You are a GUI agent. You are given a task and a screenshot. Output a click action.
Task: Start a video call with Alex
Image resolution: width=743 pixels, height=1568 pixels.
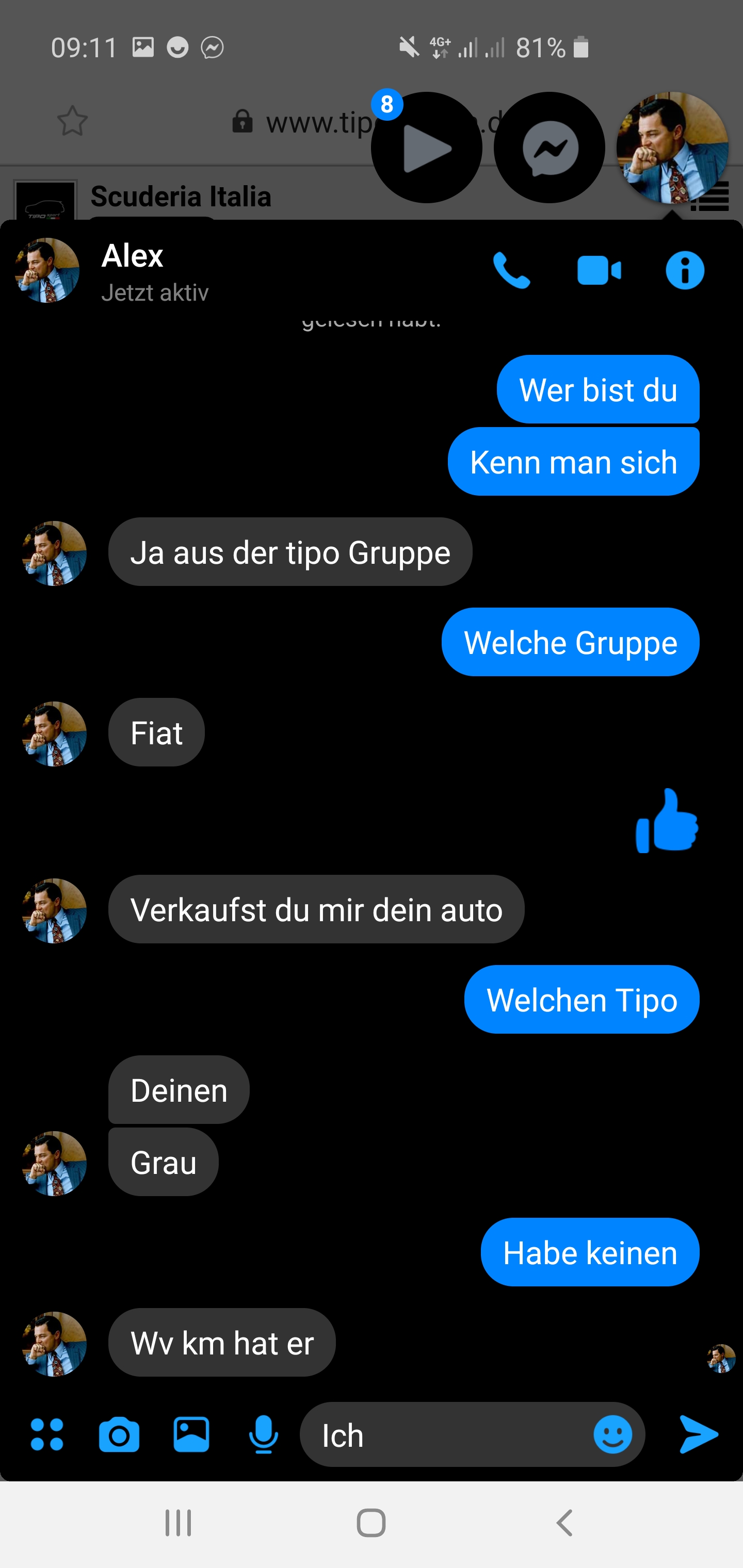tap(599, 270)
